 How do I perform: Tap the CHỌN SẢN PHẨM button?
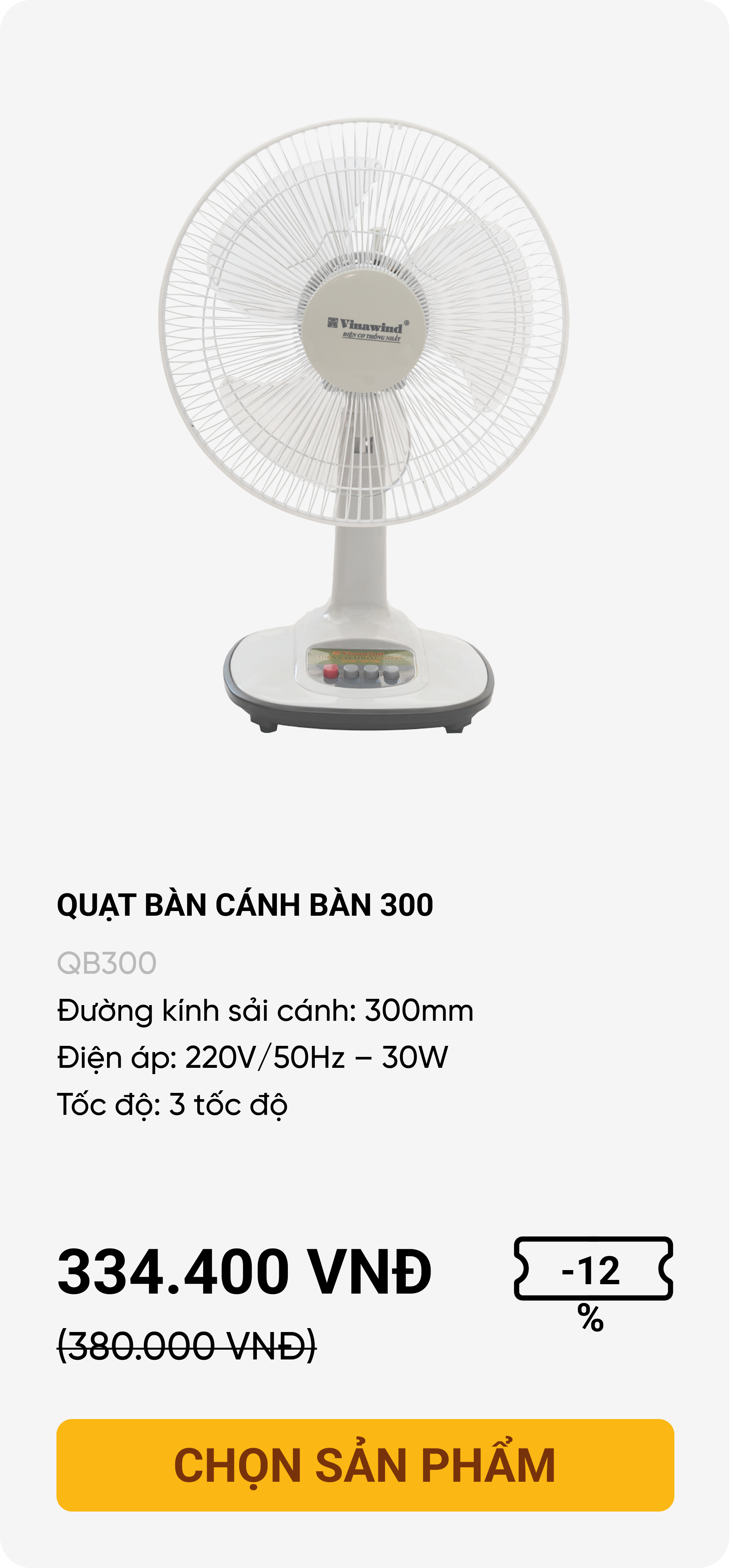click(365, 1465)
